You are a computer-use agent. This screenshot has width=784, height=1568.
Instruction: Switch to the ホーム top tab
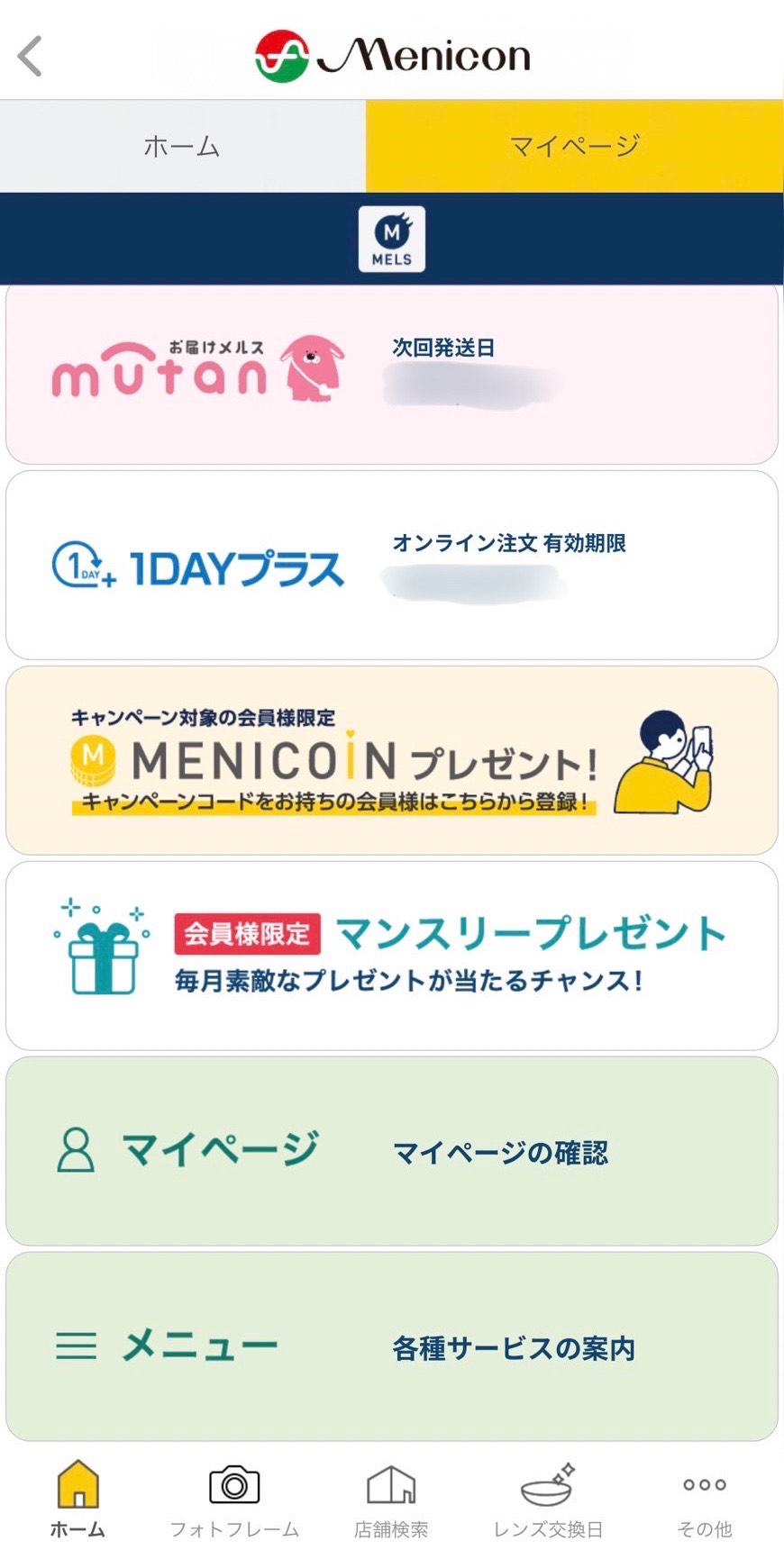point(182,146)
